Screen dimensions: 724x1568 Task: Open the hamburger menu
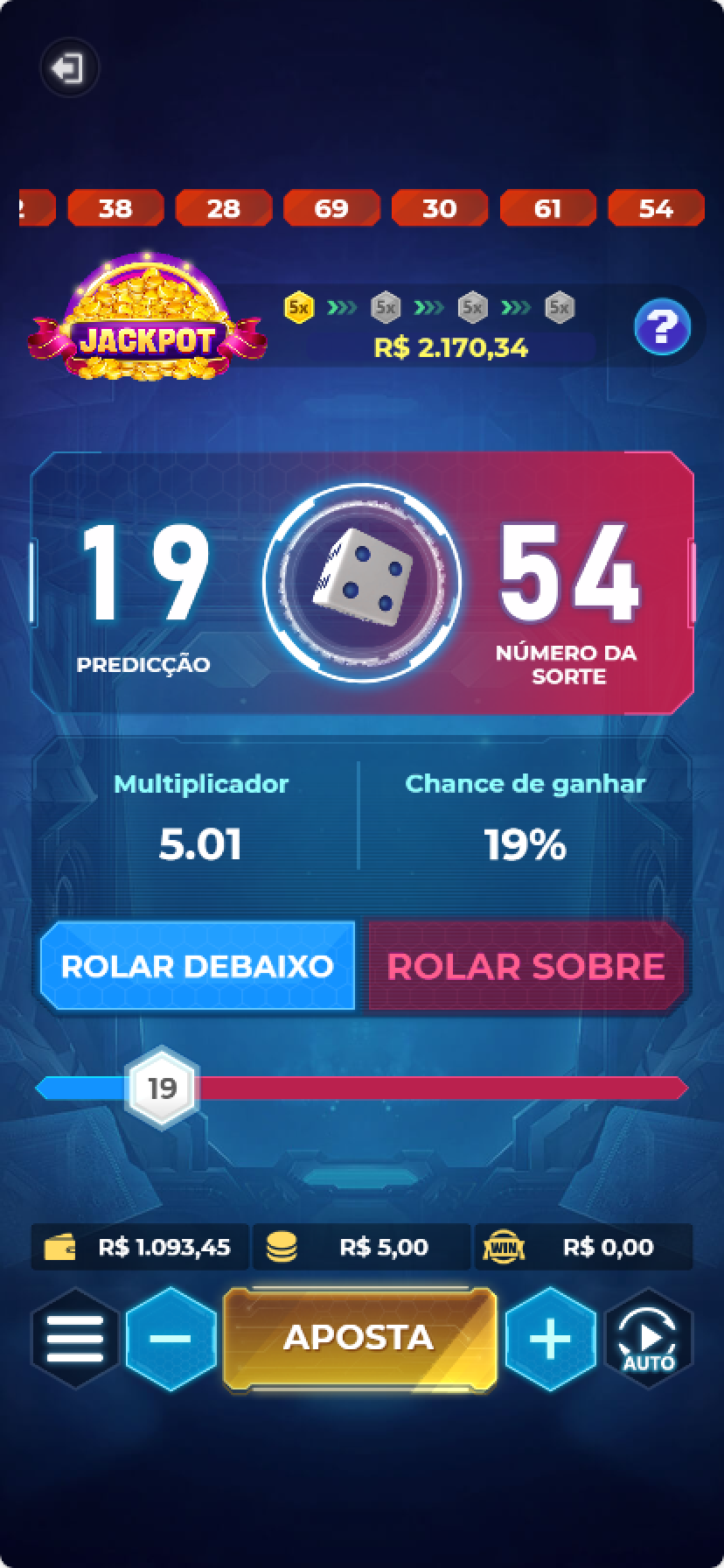click(x=75, y=1339)
